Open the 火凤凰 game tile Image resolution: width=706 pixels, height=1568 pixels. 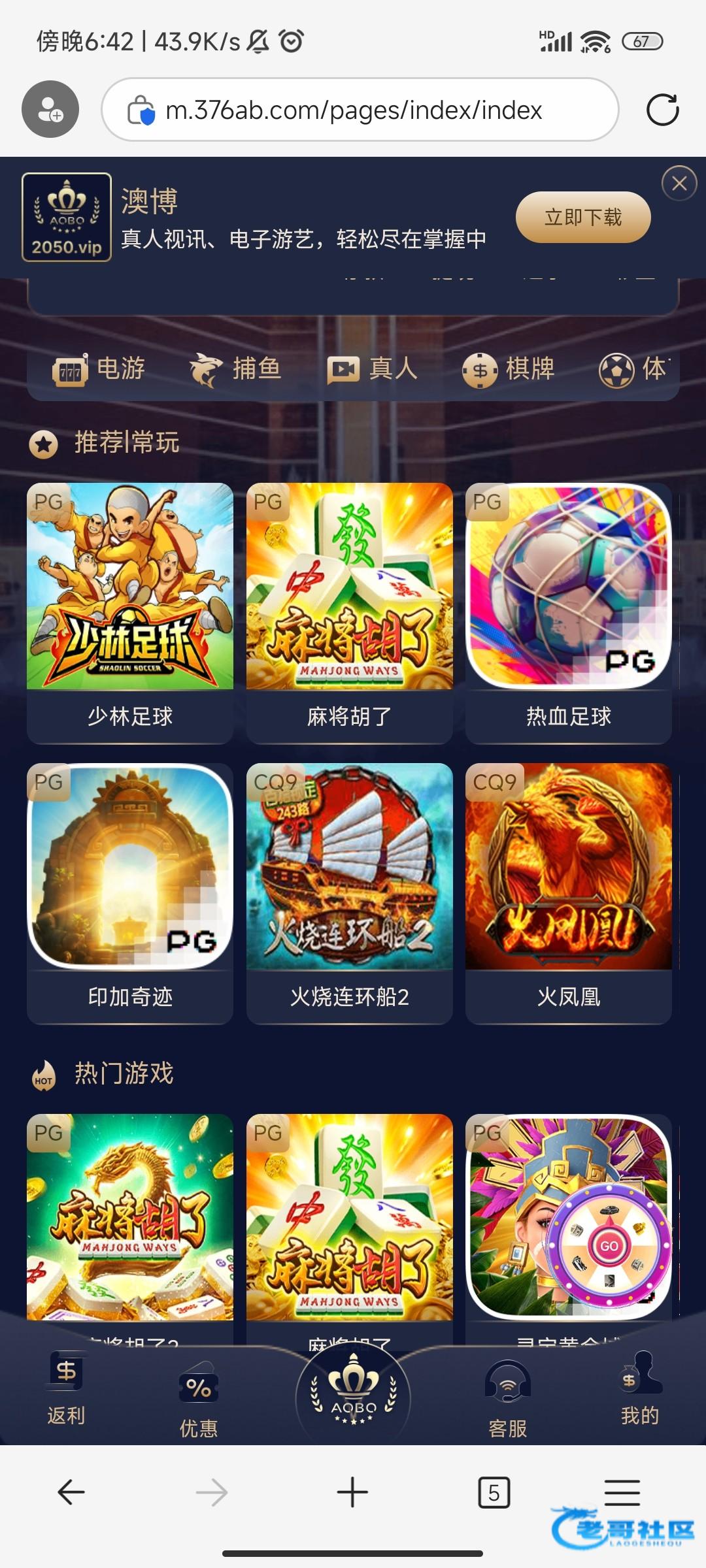coord(568,893)
